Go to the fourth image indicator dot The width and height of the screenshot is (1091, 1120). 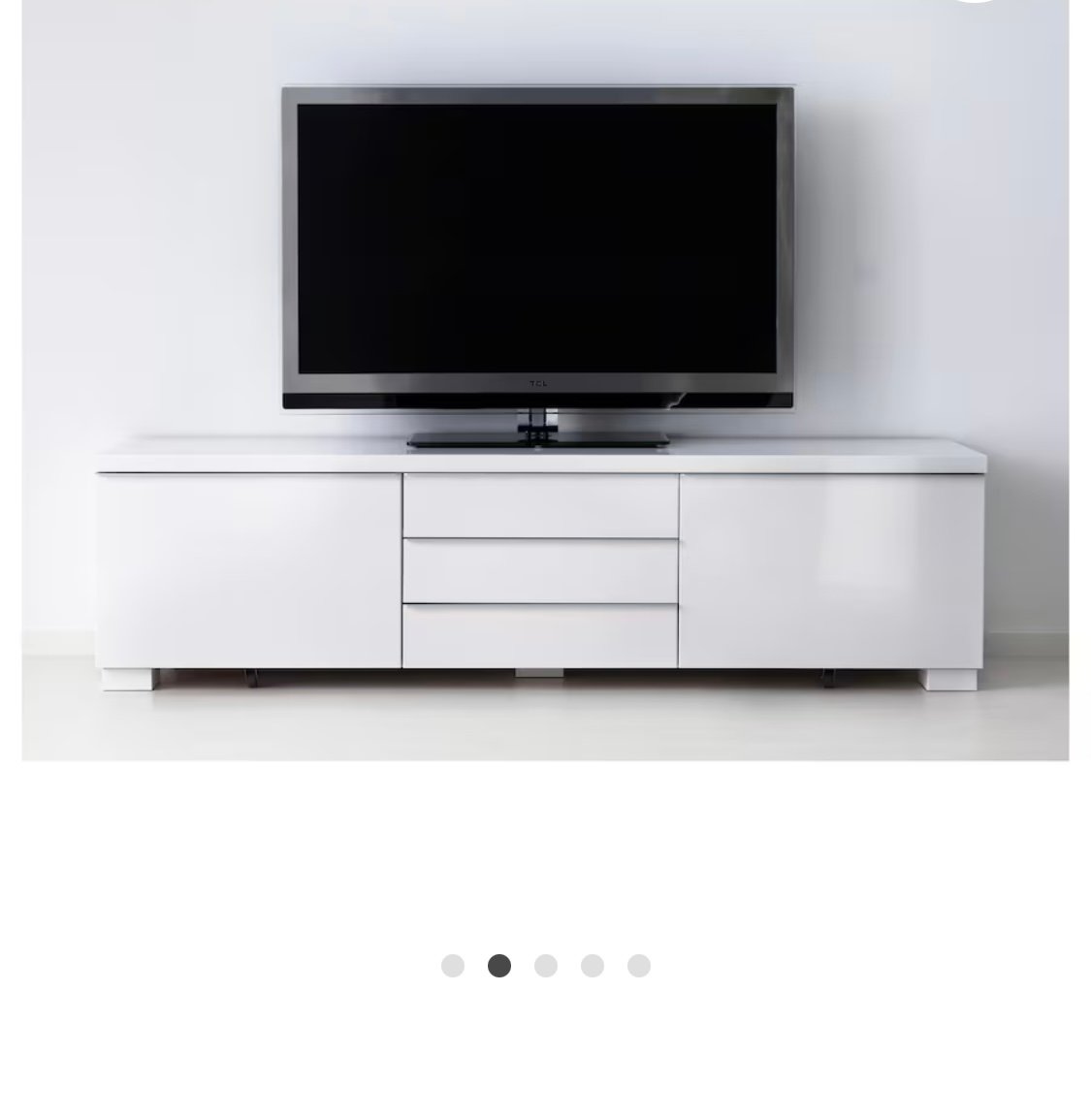593,966
